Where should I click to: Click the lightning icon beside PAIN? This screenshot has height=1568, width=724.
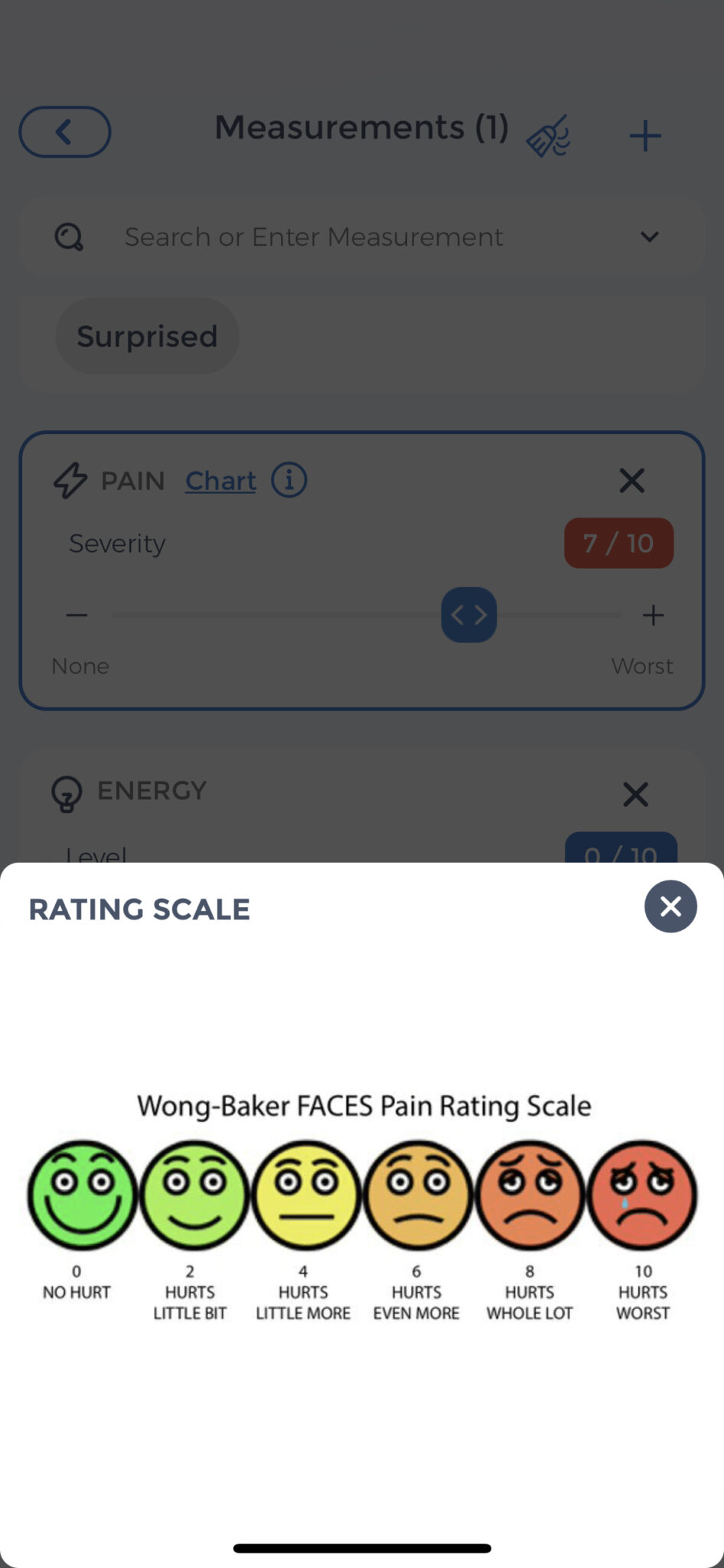pos(70,482)
